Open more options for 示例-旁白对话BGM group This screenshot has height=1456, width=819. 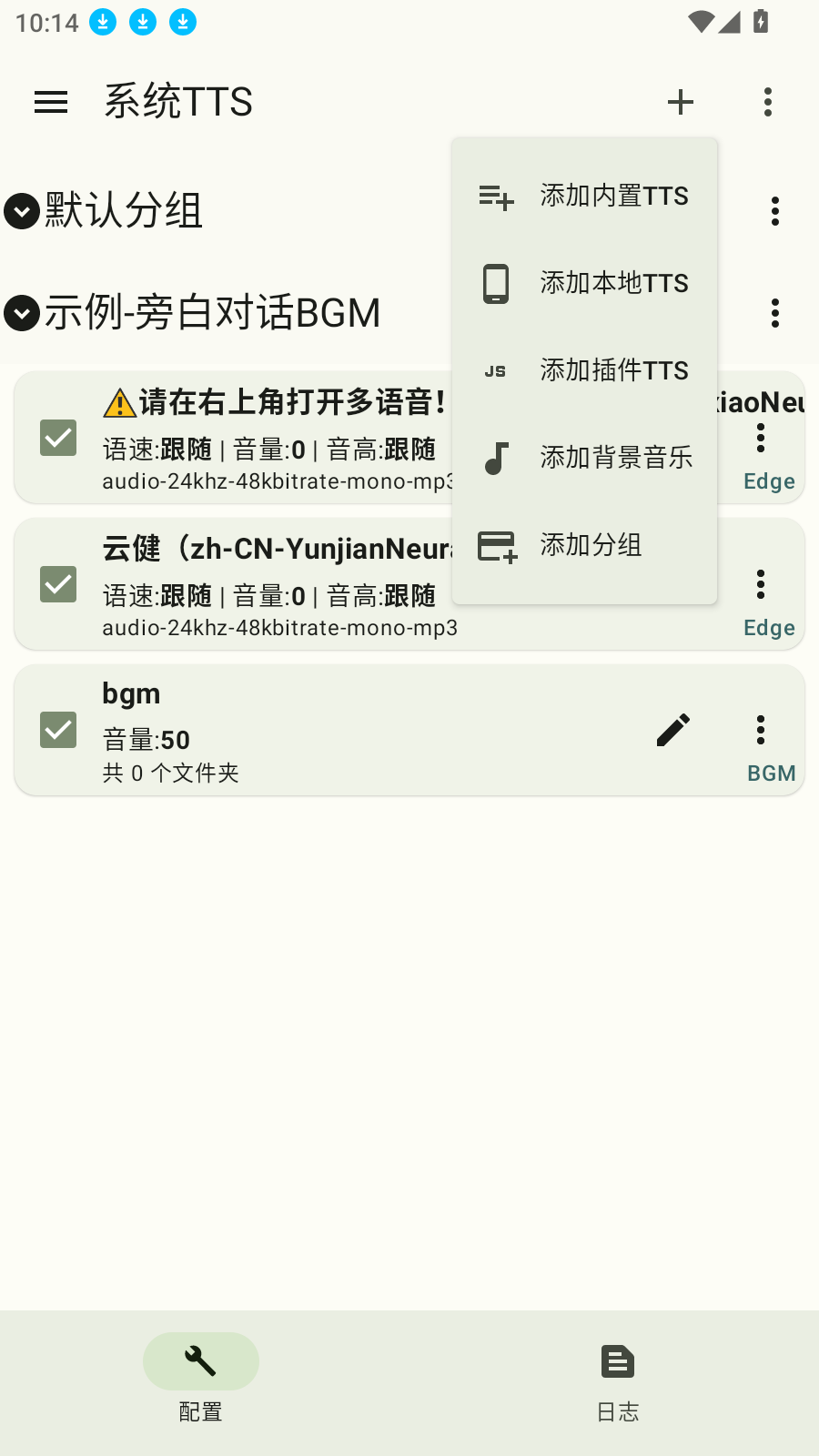[x=775, y=313]
